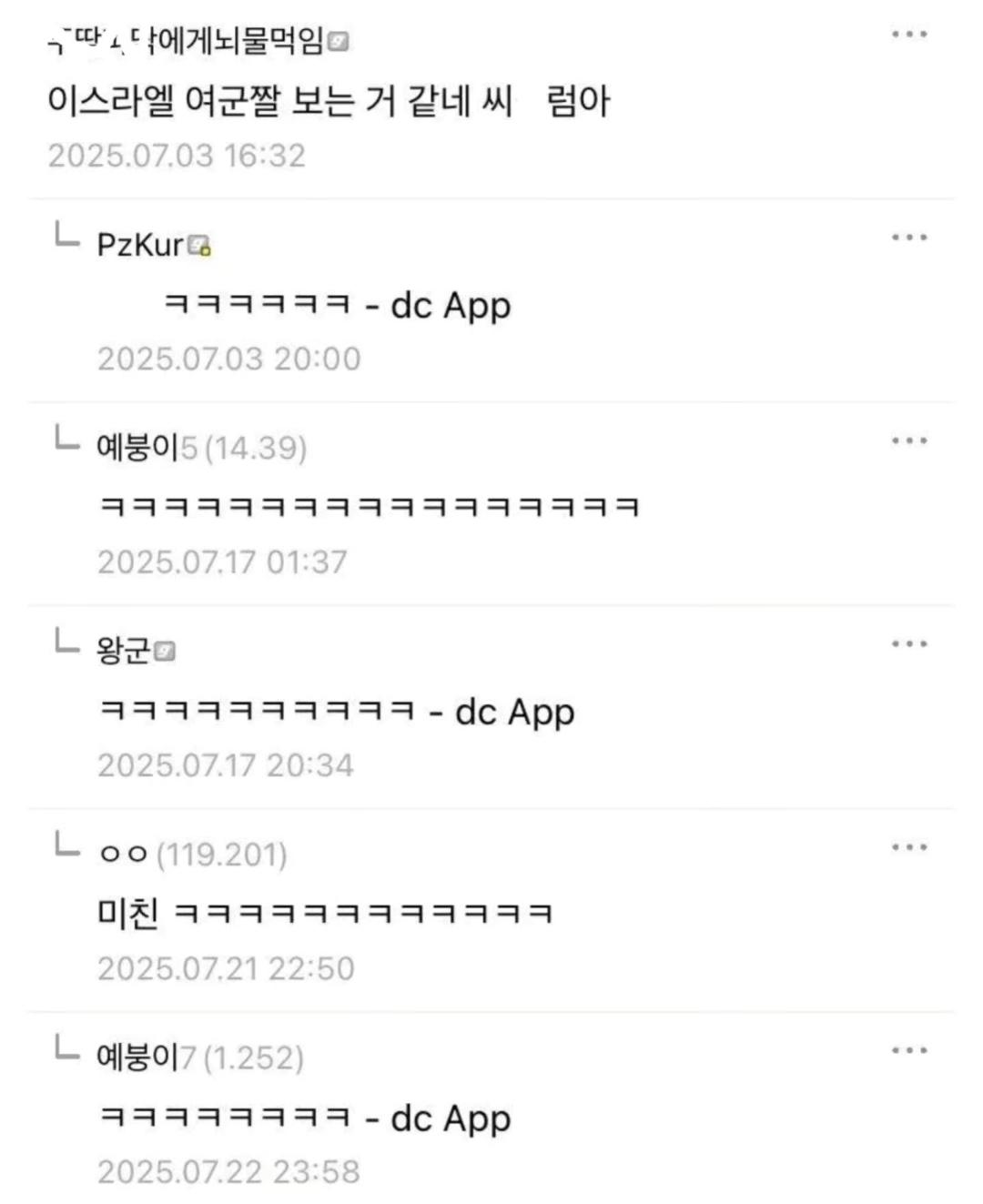Open overflow menu on the top comment
Viewport: 983px width, 1204px height.
click(x=908, y=35)
